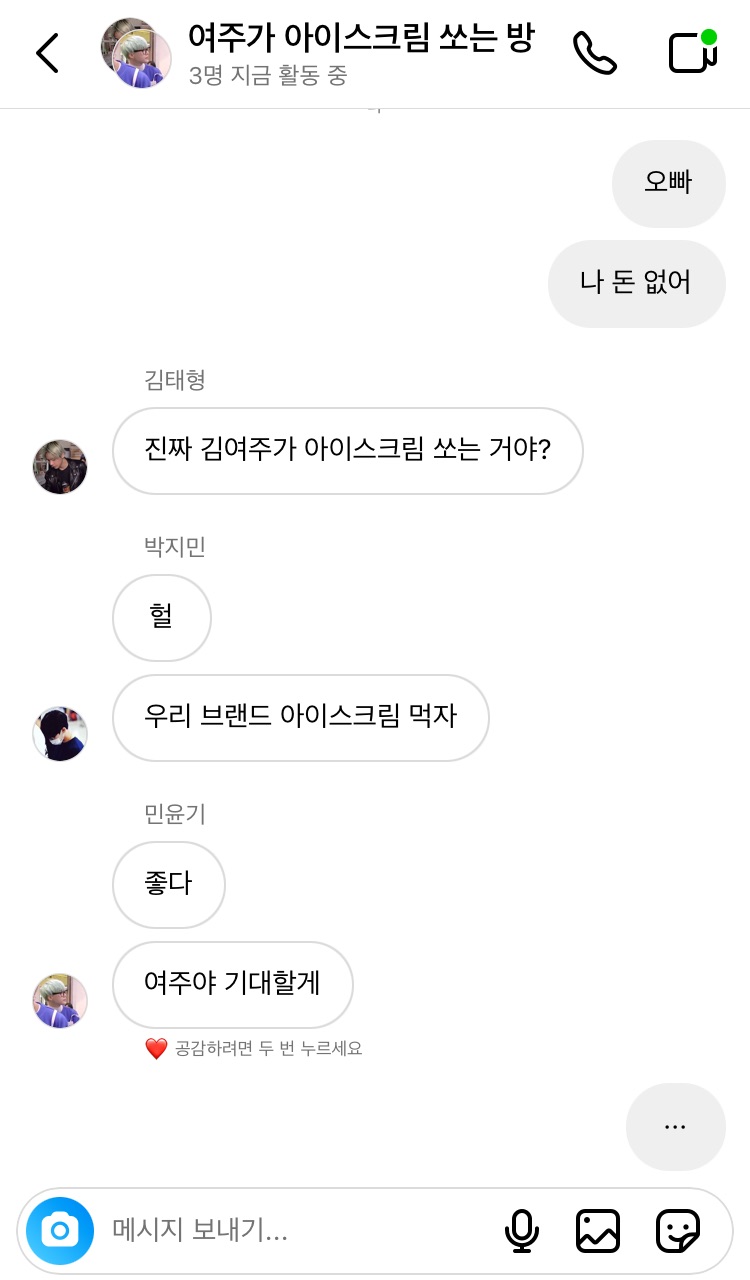Open the sticker picker
Screen dimensions: 750x1280
(x=678, y=1231)
